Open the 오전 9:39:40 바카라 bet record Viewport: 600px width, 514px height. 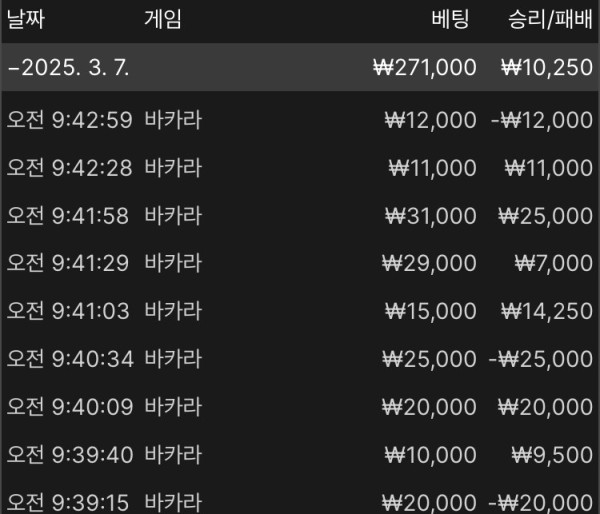pos(300,455)
